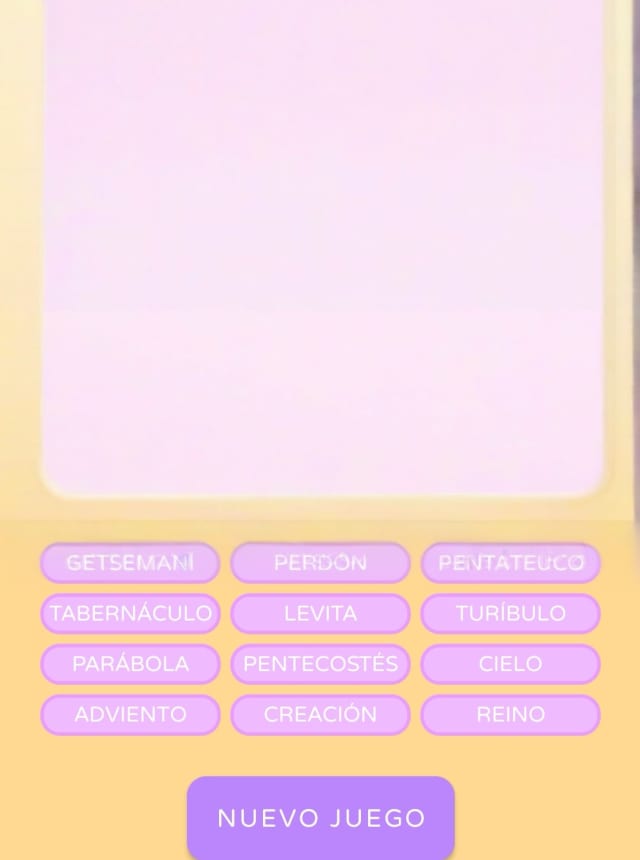Choose the CIELO word chip
The image size is (640, 860).
510,664
